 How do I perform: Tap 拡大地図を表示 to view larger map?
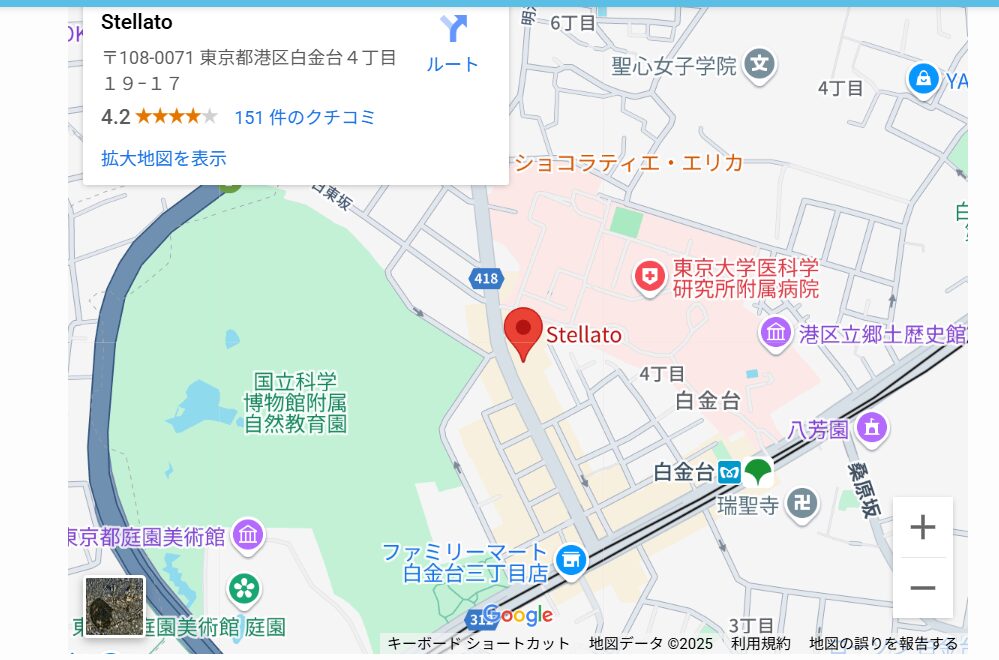coord(164,158)
